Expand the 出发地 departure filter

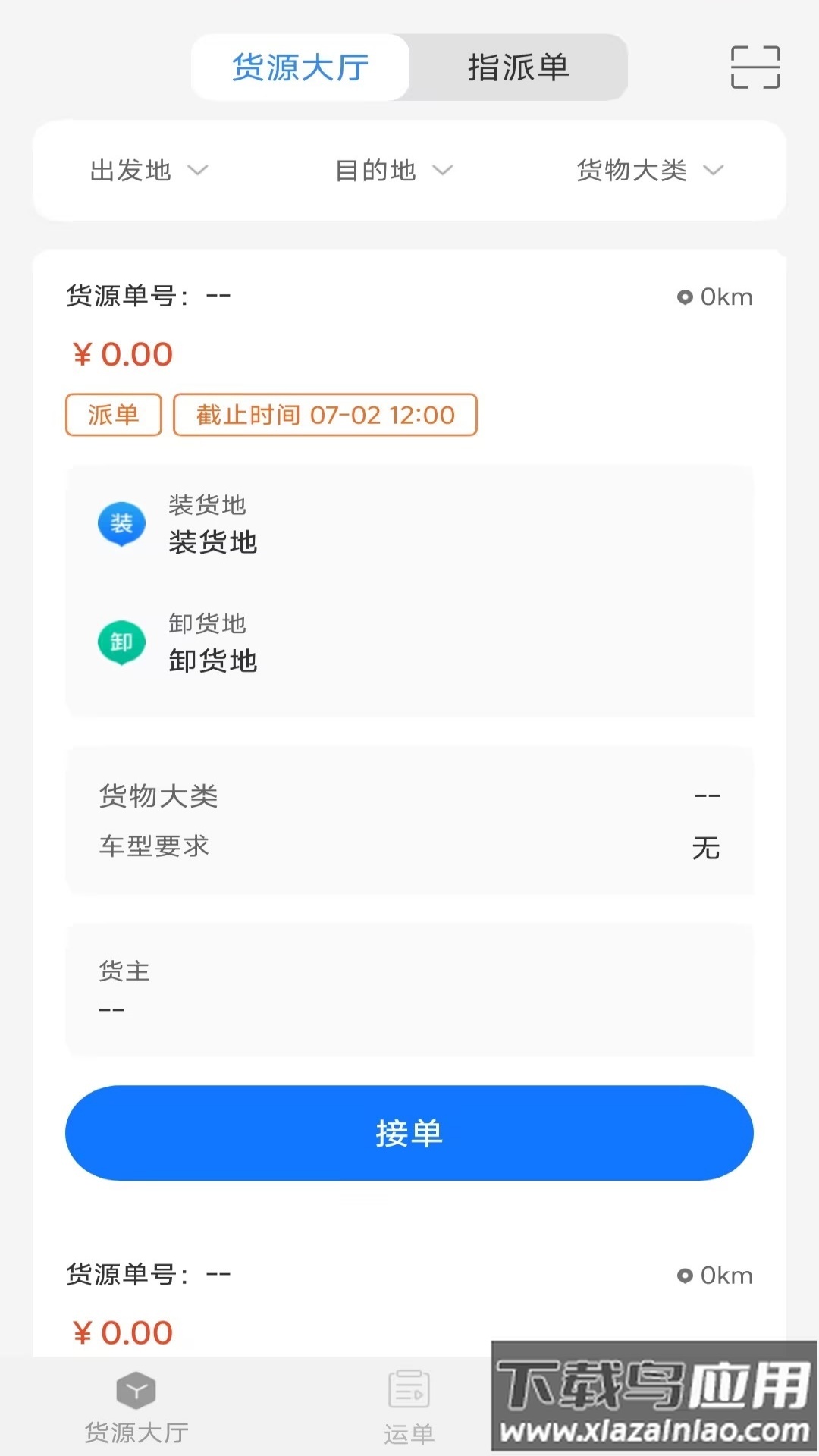[x=148, y=171]
